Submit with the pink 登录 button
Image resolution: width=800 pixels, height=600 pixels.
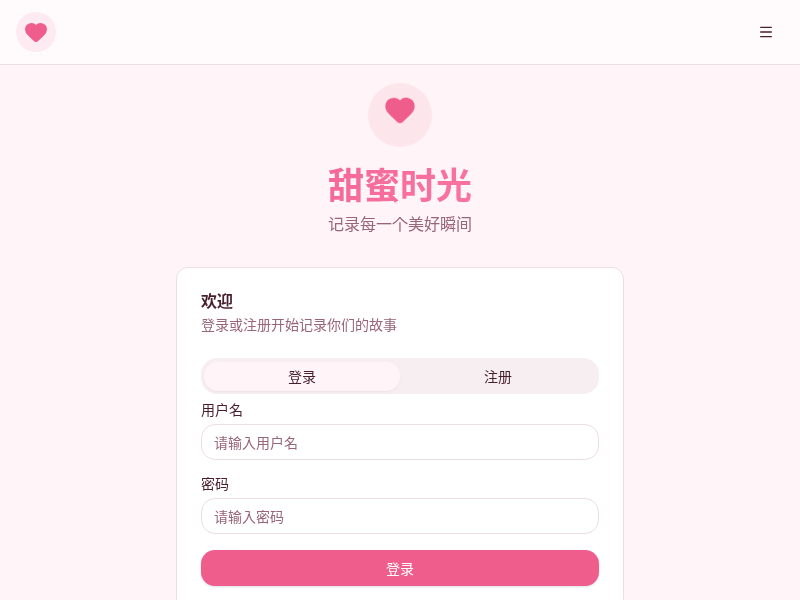(x=400, y=568)
